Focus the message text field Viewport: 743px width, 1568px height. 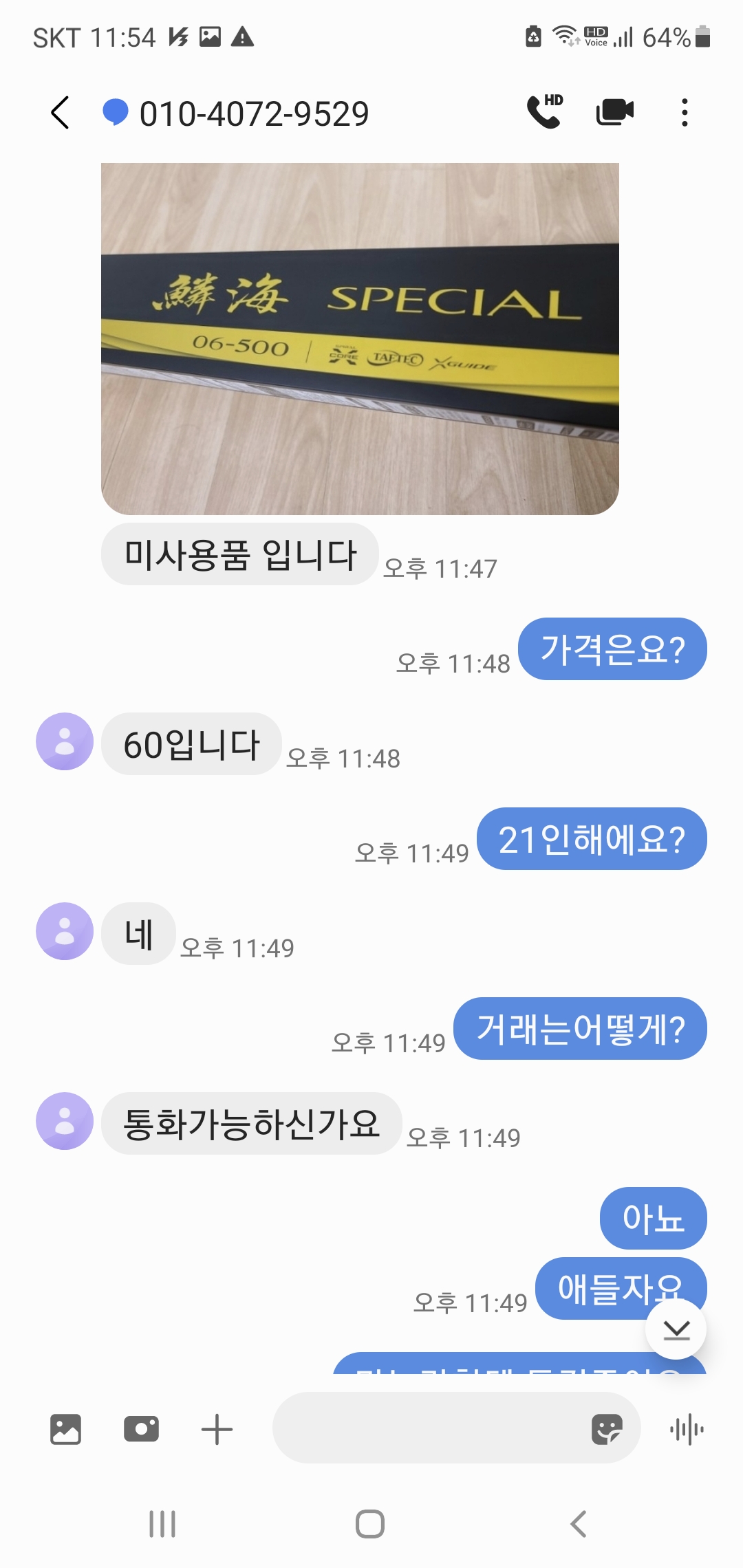click(x=427, y=1429)
